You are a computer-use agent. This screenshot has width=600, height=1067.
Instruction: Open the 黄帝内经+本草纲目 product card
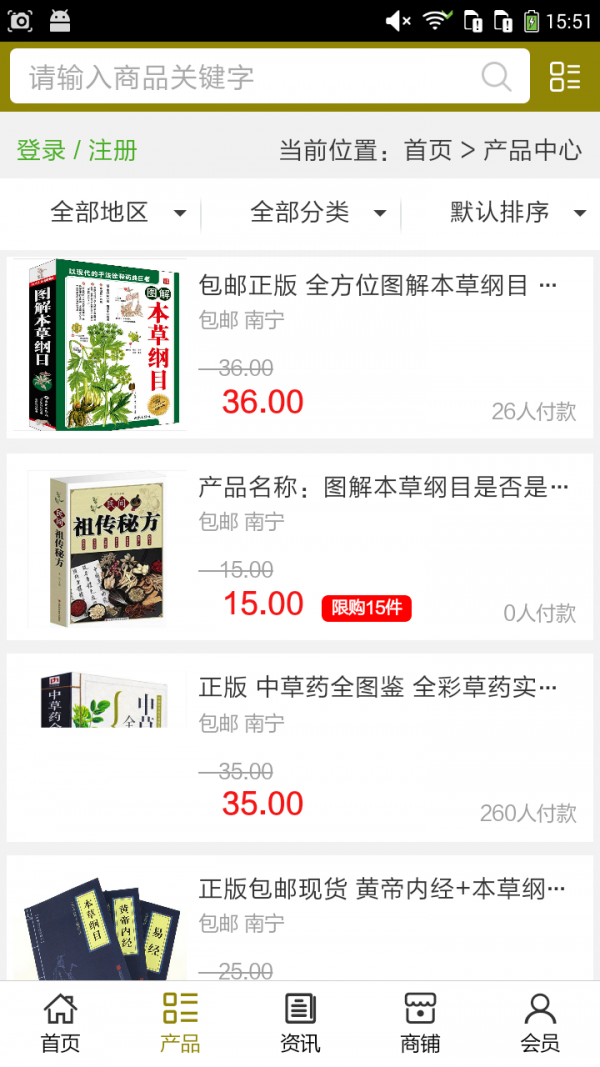point(300,920)
